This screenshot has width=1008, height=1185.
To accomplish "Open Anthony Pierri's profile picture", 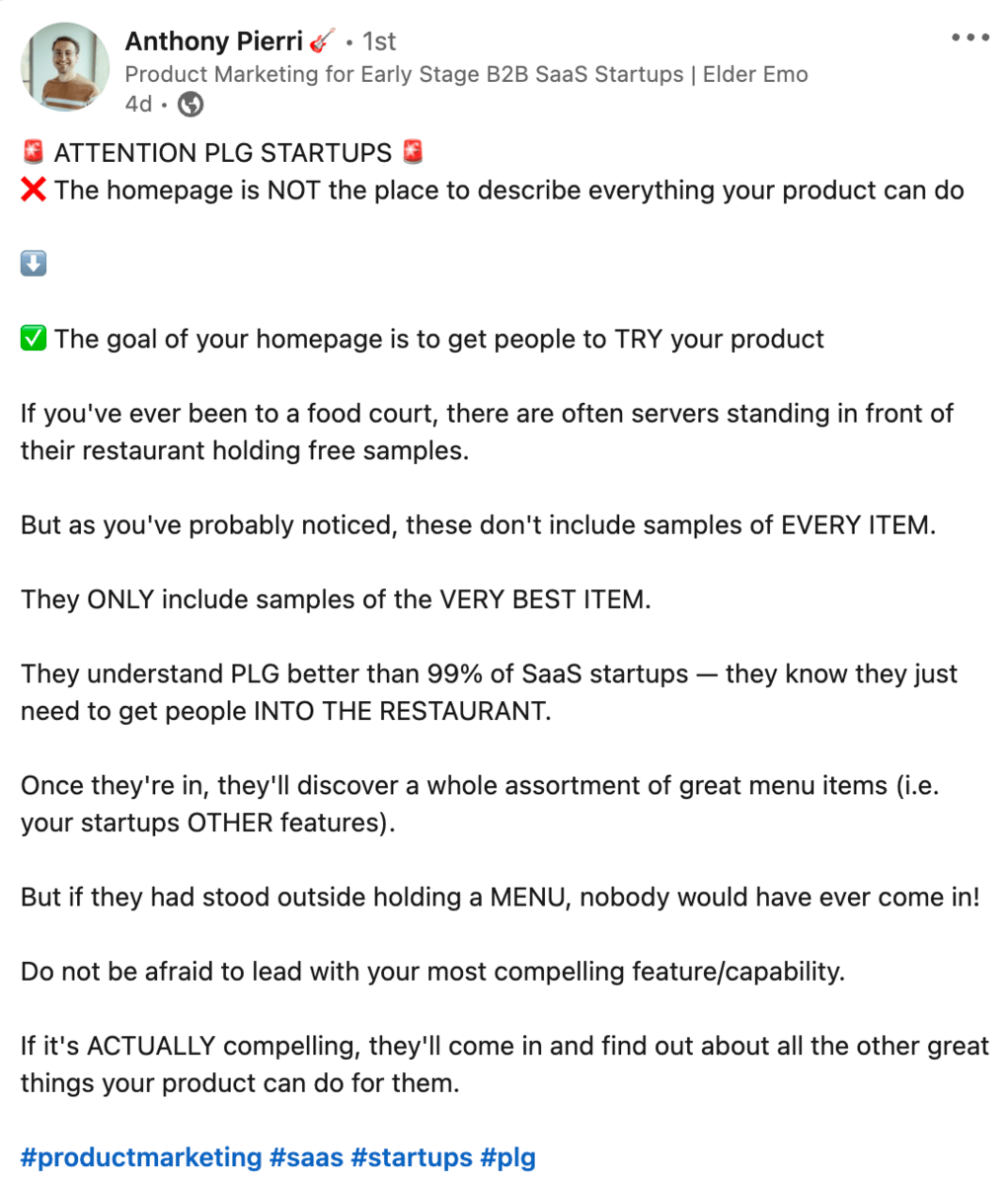I will (65, 67).
